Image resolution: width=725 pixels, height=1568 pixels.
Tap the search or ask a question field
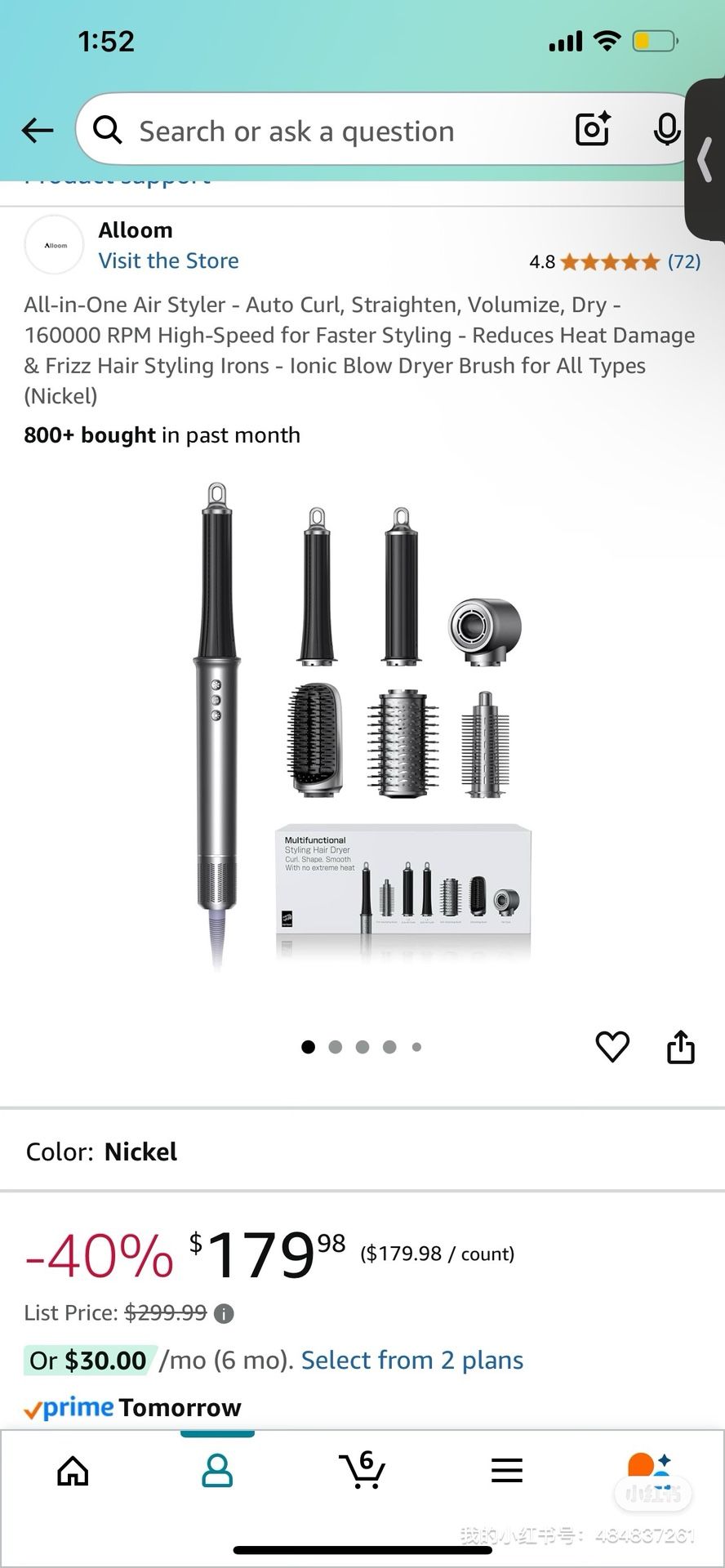pos(327,131)
